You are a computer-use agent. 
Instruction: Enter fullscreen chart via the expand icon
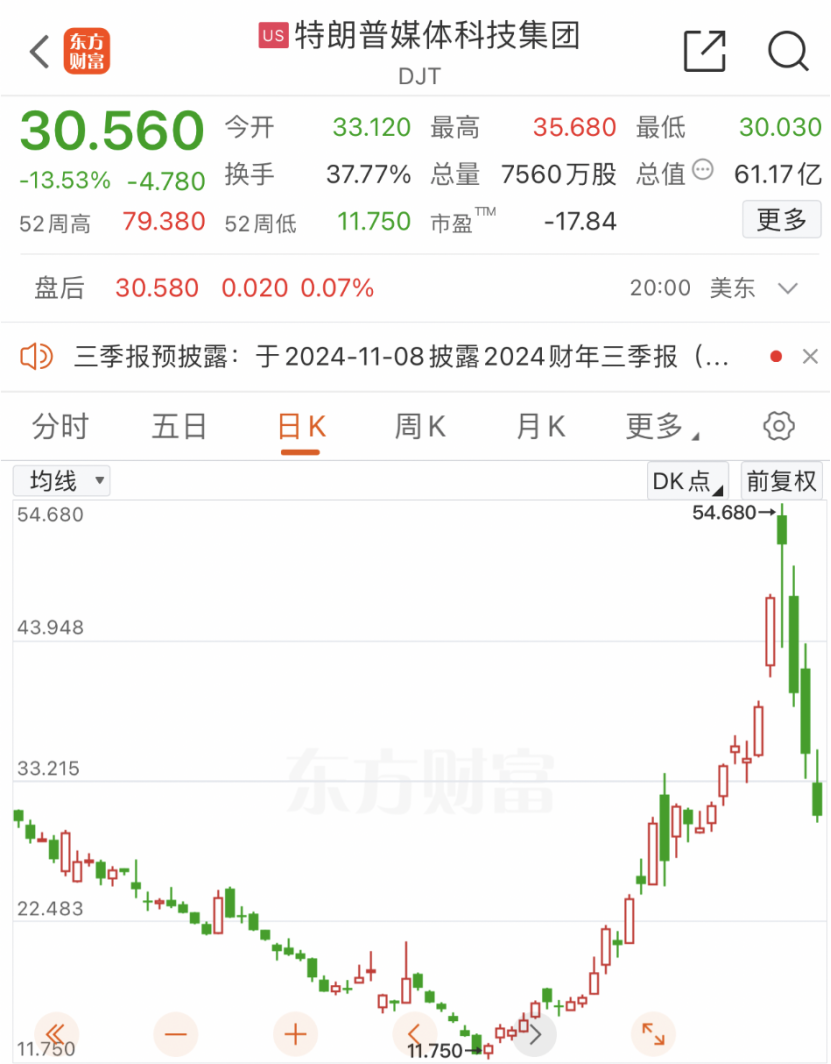coord(653,1035)
